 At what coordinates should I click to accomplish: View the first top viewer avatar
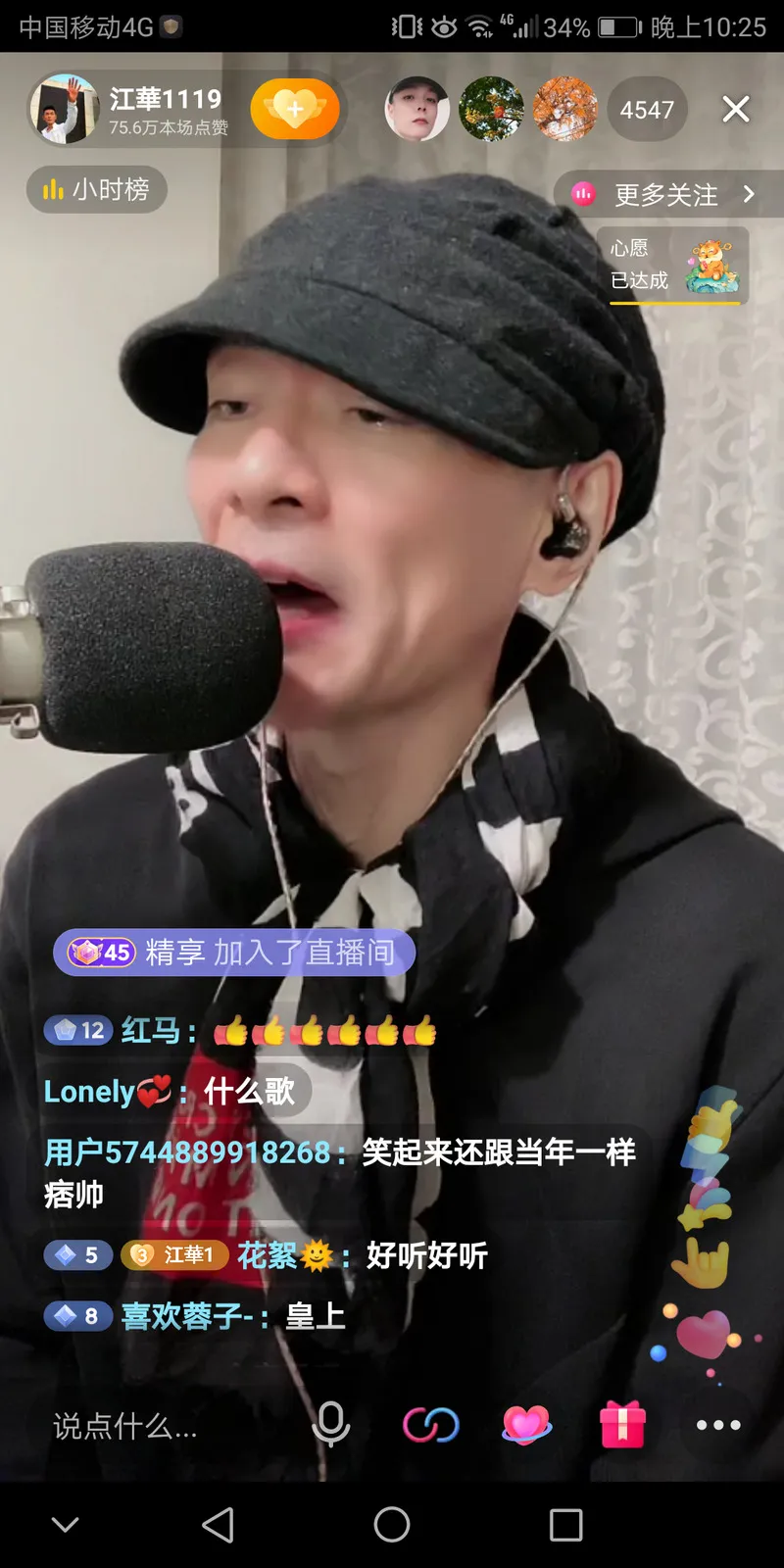click(416, 110)
